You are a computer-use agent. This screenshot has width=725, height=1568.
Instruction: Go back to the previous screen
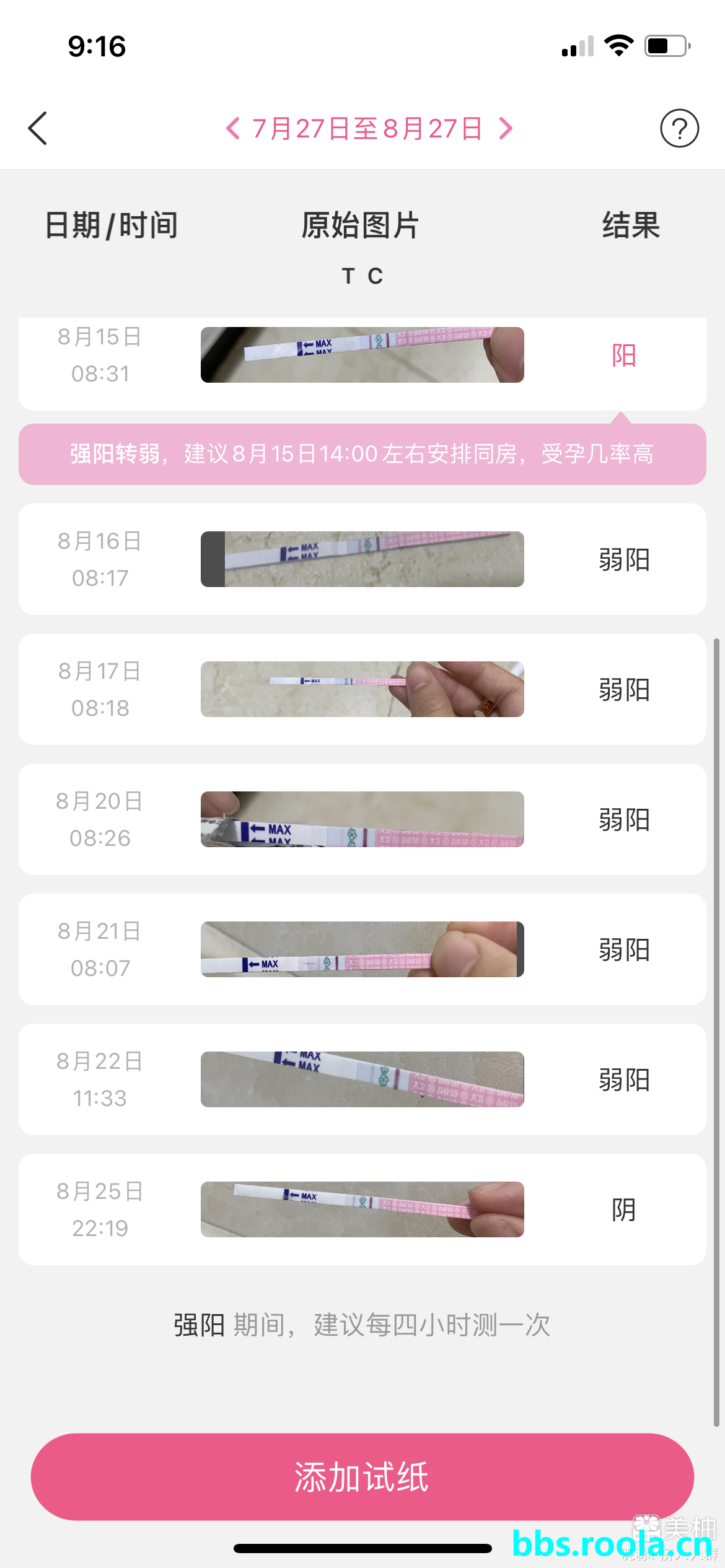38,128
